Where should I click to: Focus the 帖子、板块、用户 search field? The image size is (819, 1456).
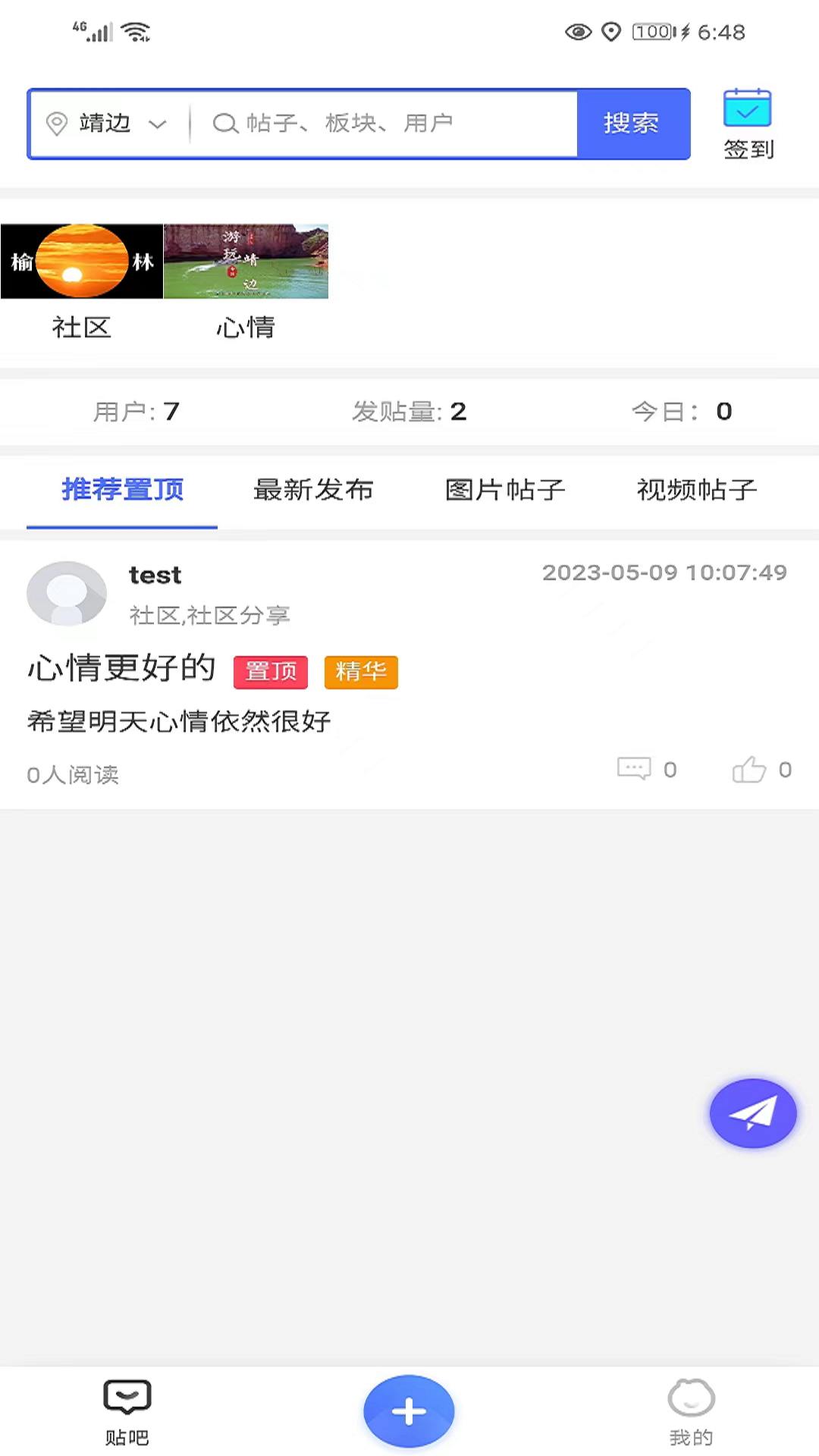tap(387, 124)
